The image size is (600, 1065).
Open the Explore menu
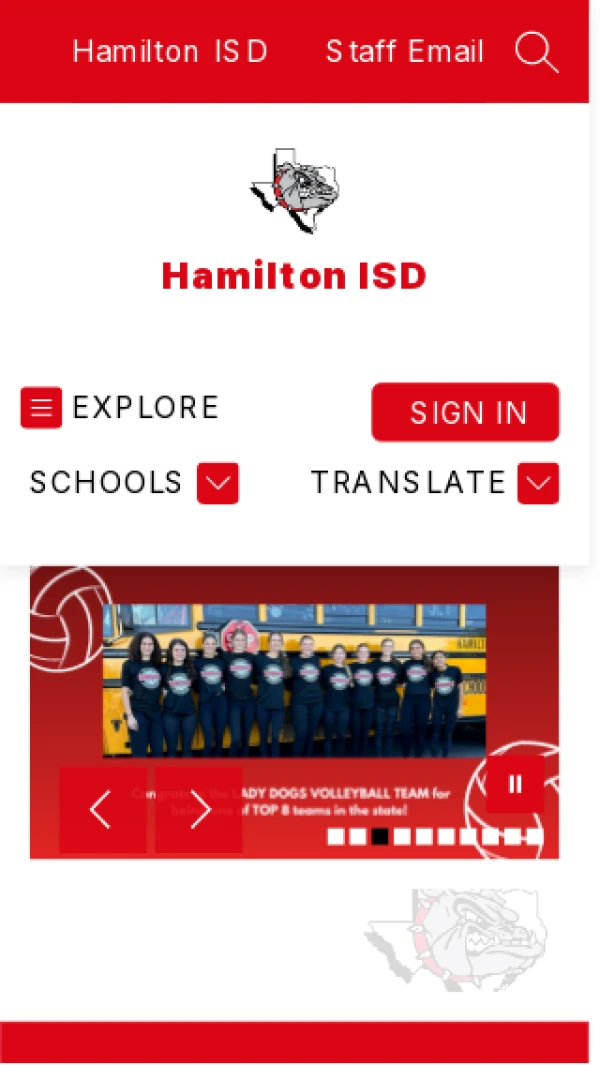120,408
